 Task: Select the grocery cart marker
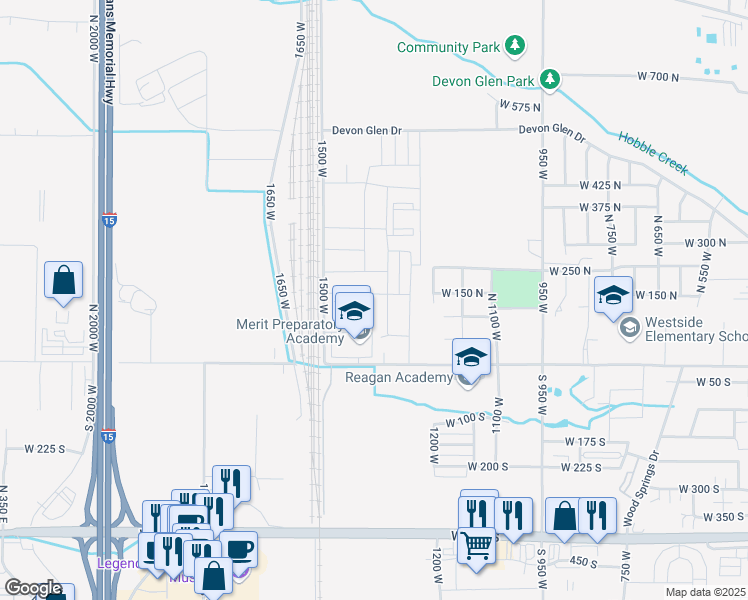477,548
